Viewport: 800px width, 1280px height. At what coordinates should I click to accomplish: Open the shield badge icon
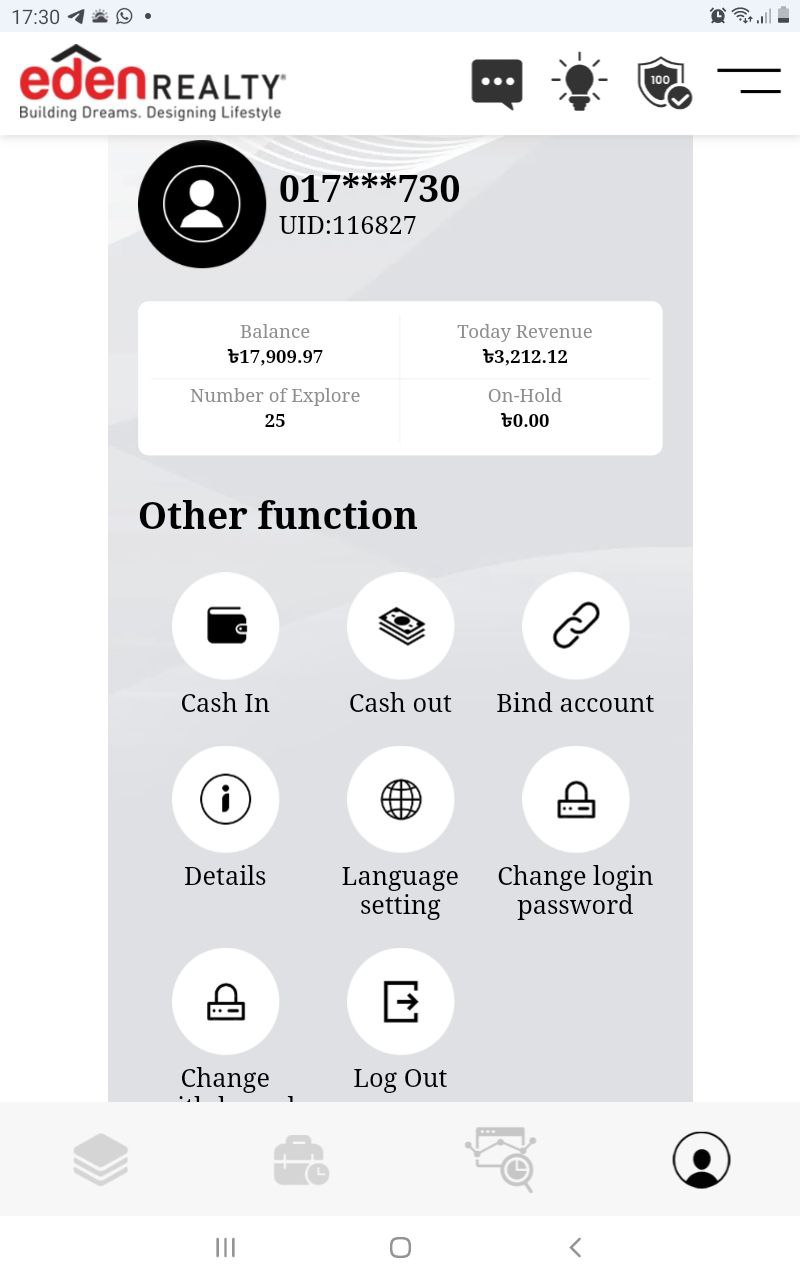(x=664, y=83)
